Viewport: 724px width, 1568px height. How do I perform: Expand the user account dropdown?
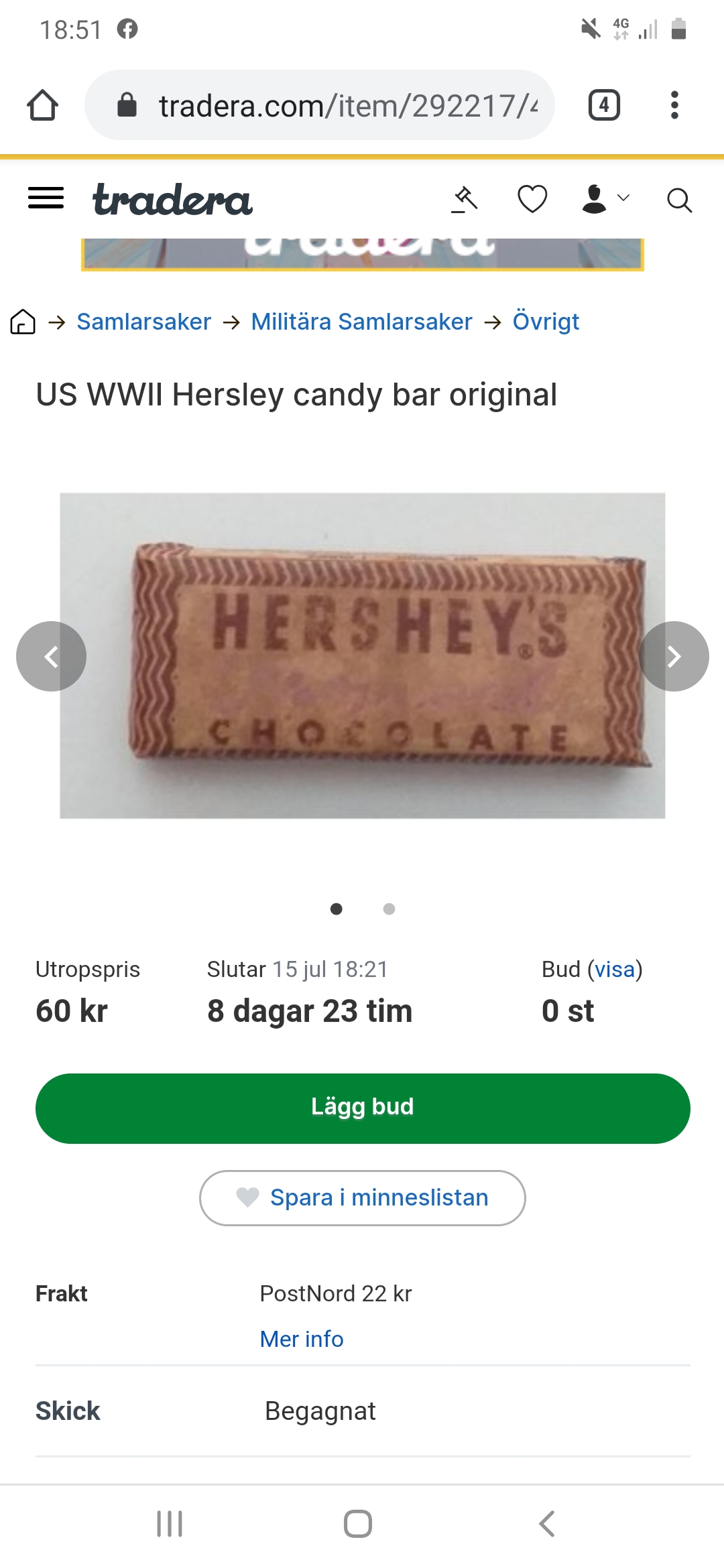(605, 199)
